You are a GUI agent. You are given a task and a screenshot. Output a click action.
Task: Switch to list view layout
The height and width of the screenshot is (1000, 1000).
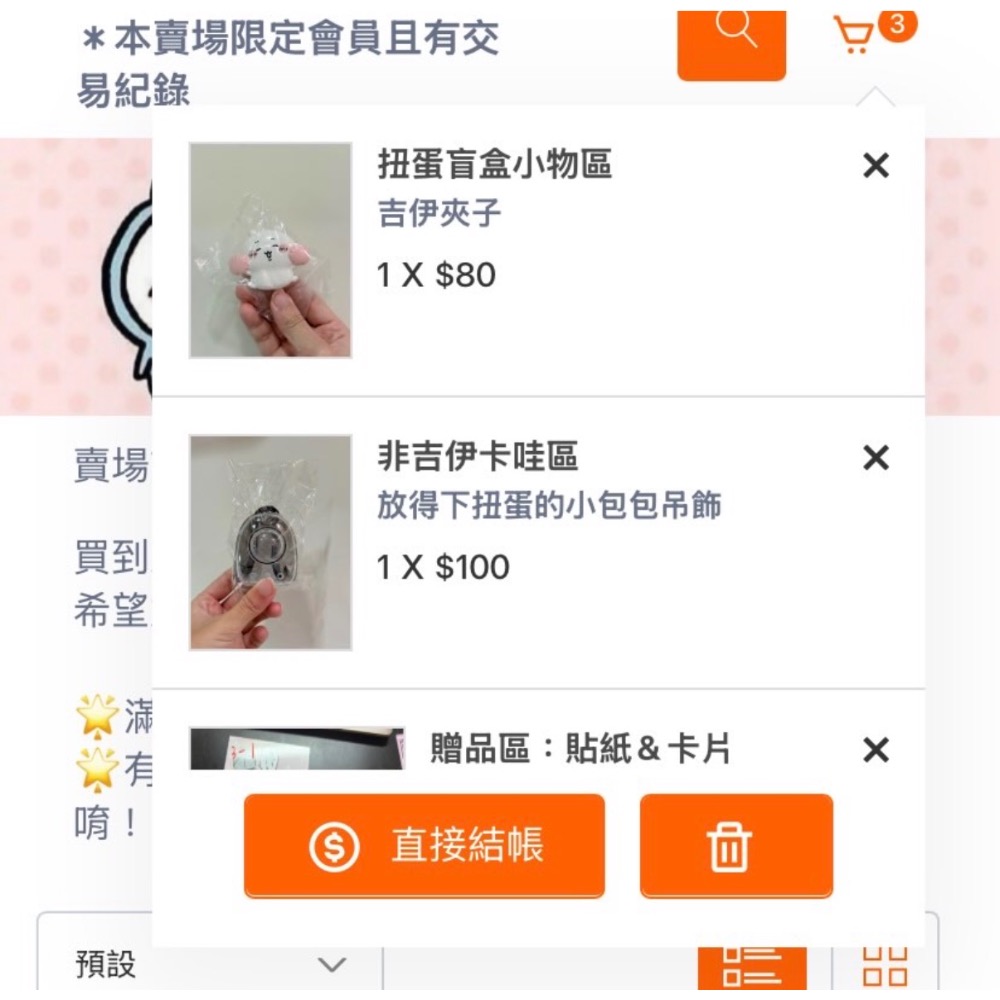click(x=751, y=965)
